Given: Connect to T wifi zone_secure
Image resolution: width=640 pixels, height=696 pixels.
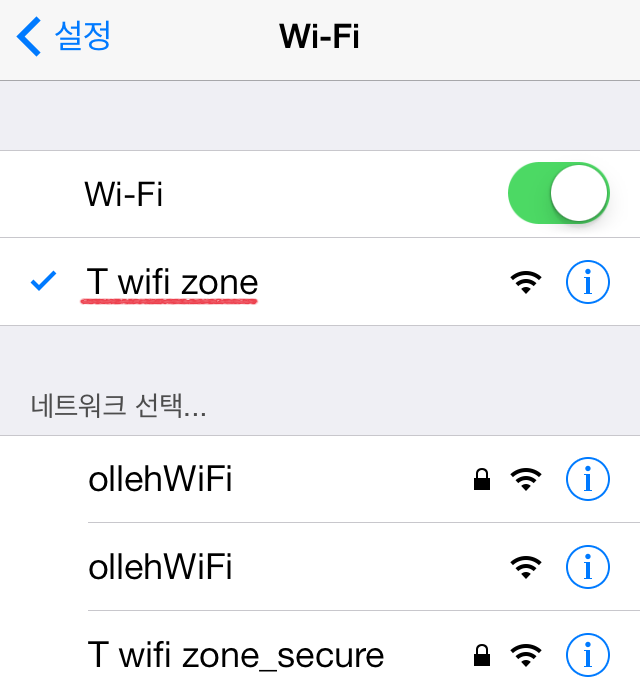Looking at the screenshot, I should pyautogui.click(x=236, y=655).
